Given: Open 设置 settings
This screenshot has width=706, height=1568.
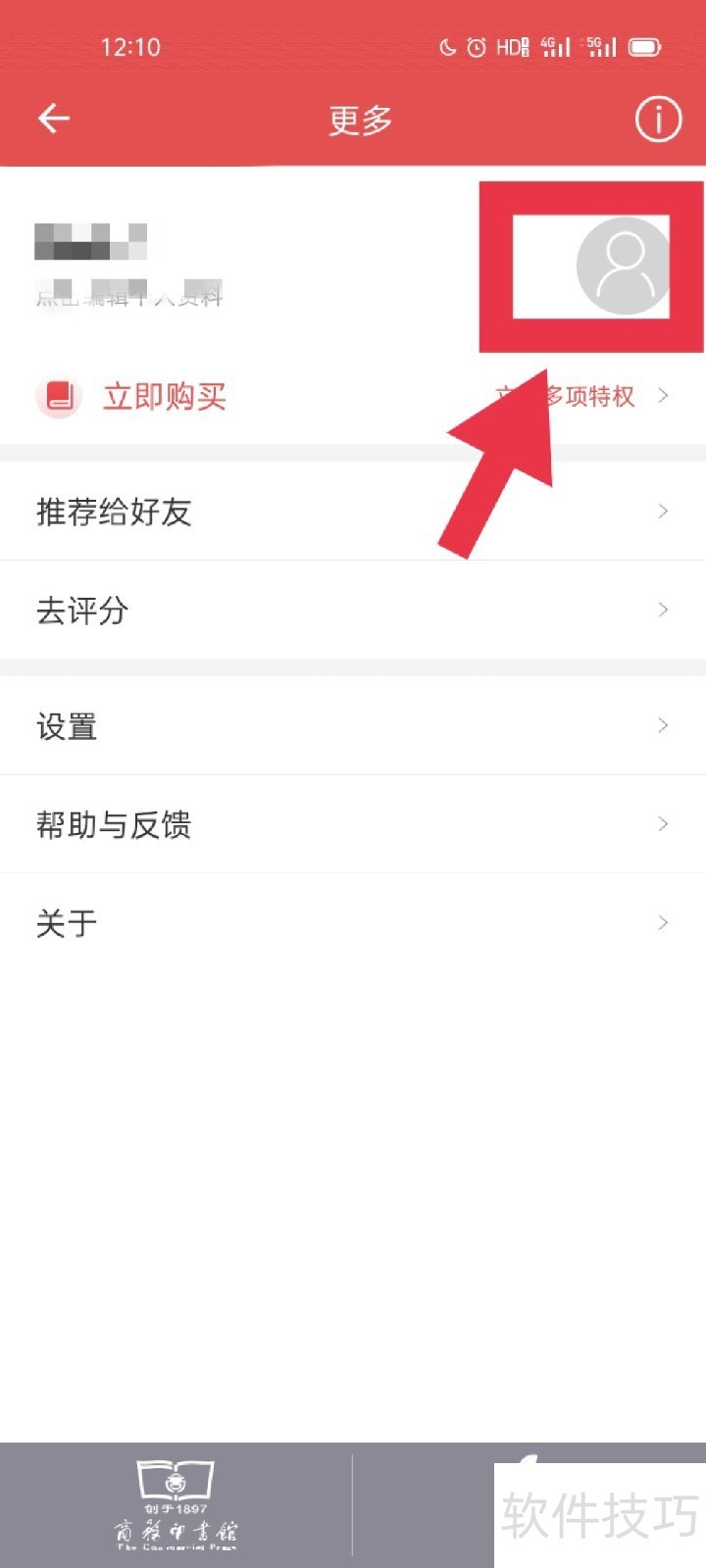Looking at the screenshot, I should (353, 726).
